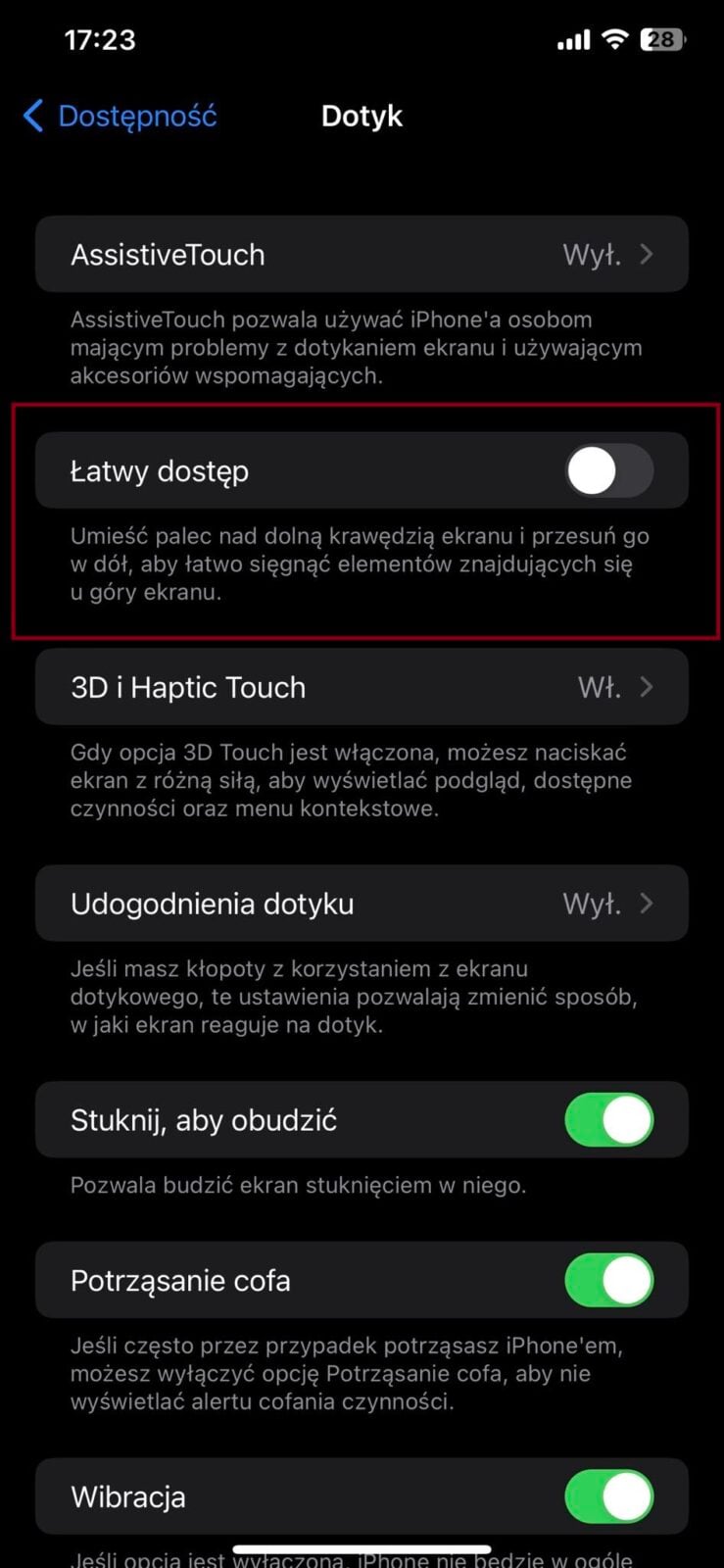Toggle off Wibracja
Viewport: 724px width, 1568px height.
pyautogui.click(x=608, y=1497)
